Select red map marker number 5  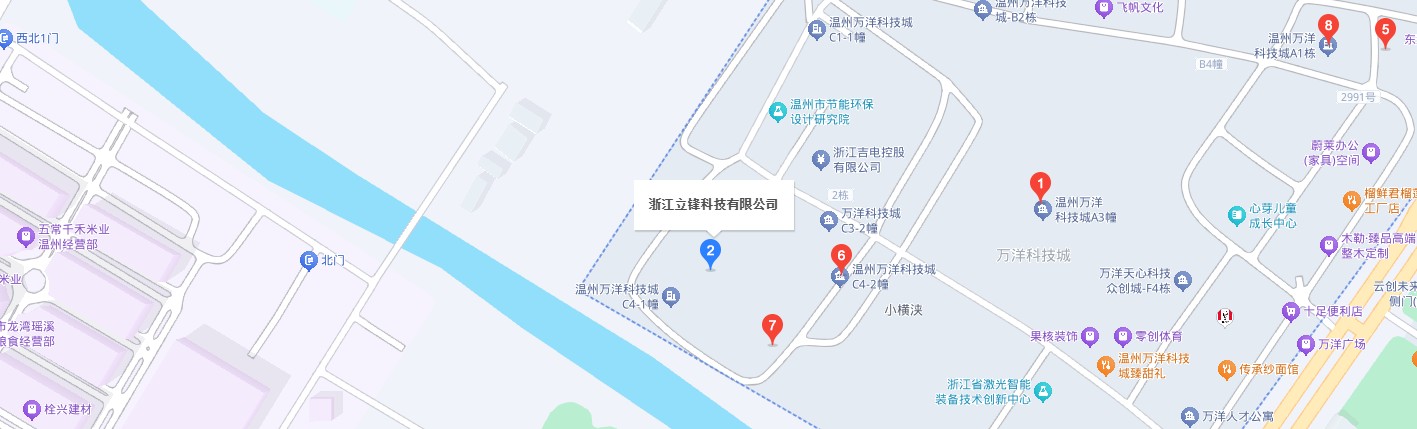click(1385, 30)
